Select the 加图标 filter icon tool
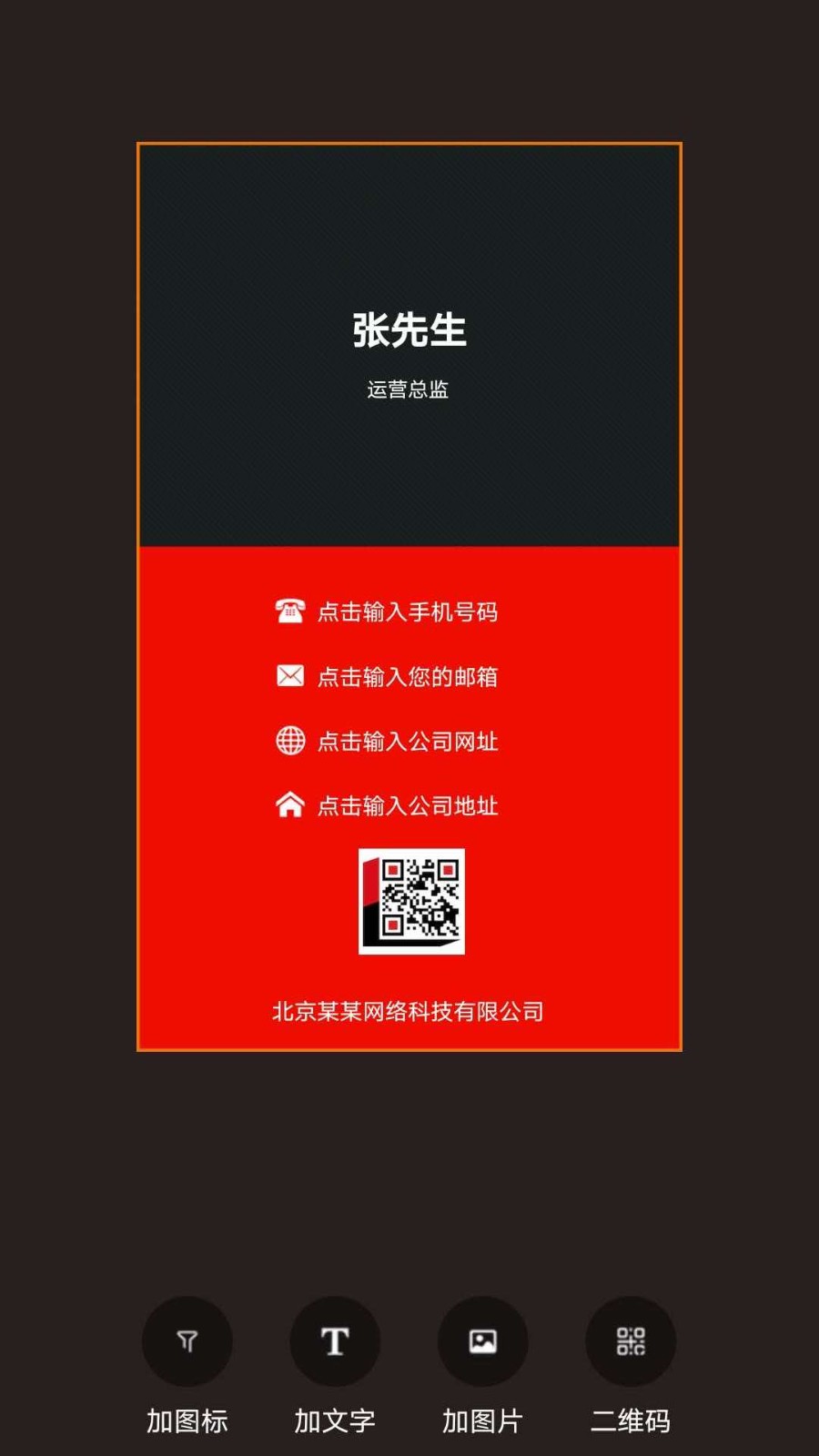 [x=187, y=1341]
